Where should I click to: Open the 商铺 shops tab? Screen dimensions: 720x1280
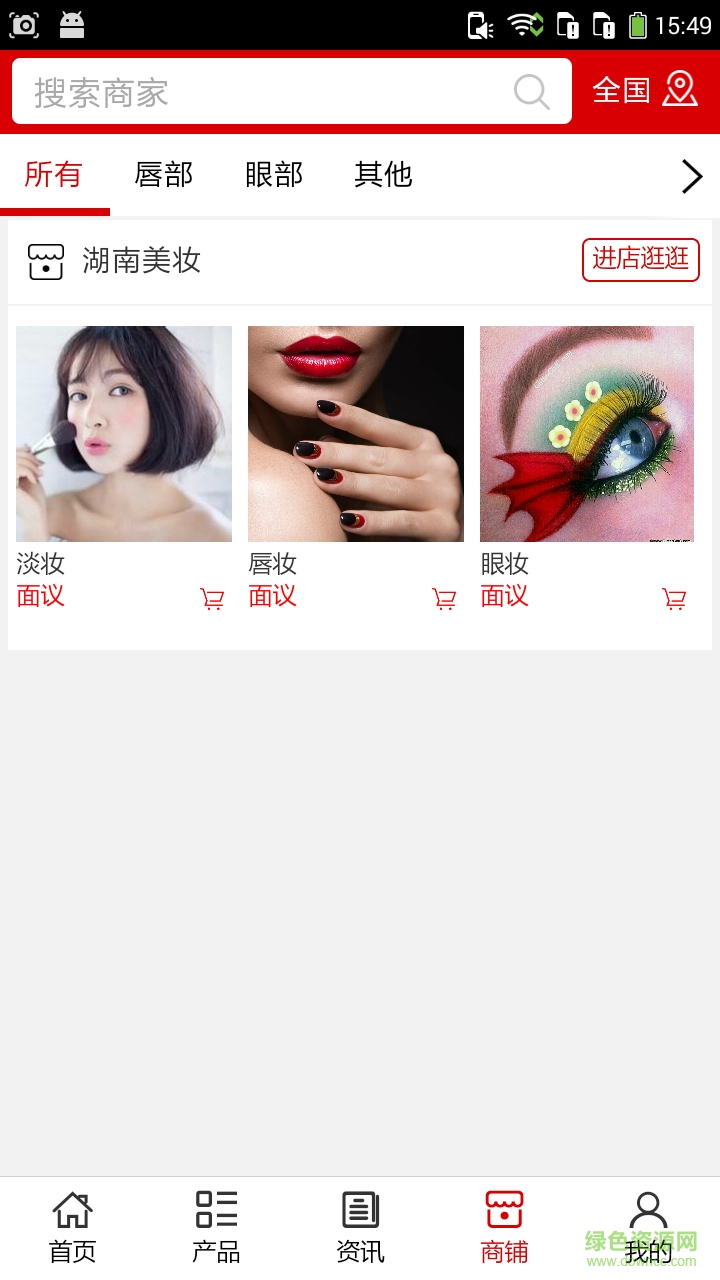504,1228
